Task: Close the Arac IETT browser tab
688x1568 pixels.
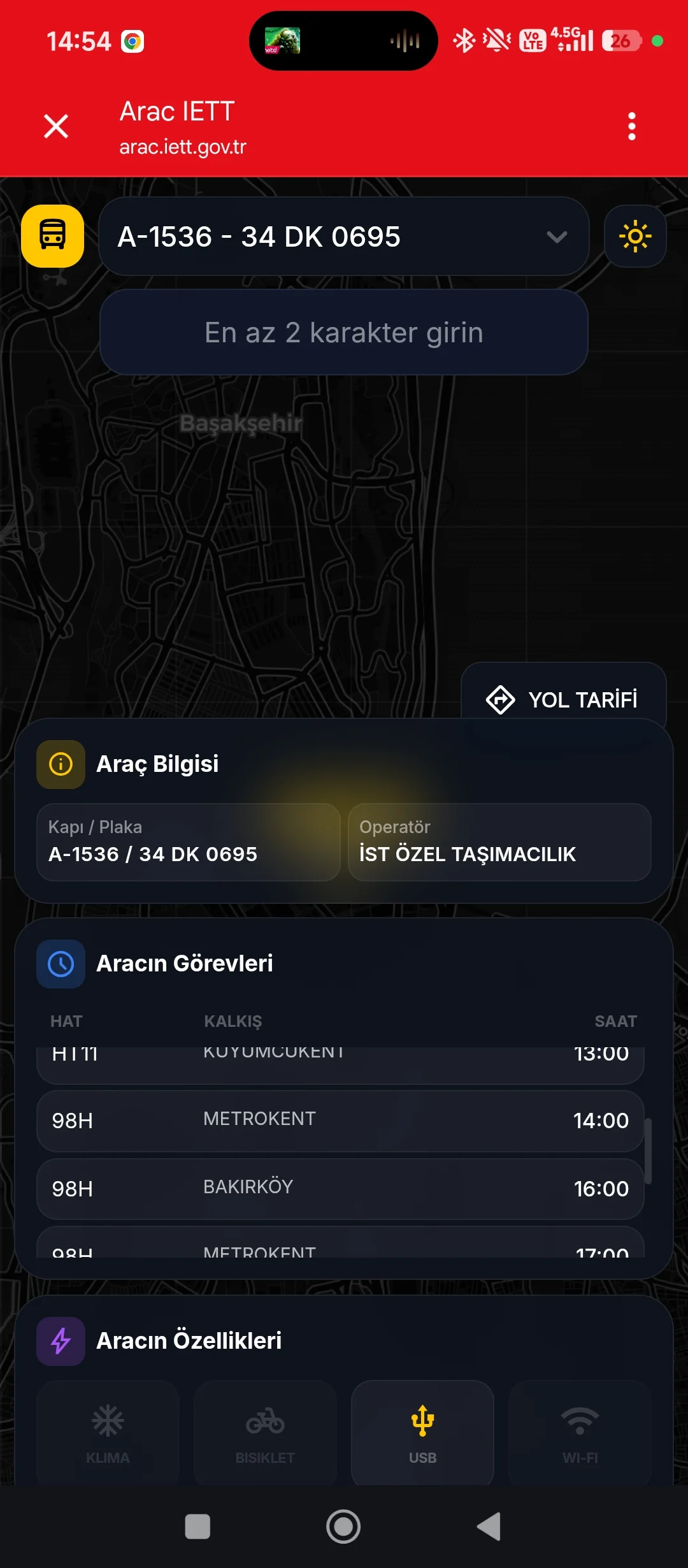Action: (56, 126)
